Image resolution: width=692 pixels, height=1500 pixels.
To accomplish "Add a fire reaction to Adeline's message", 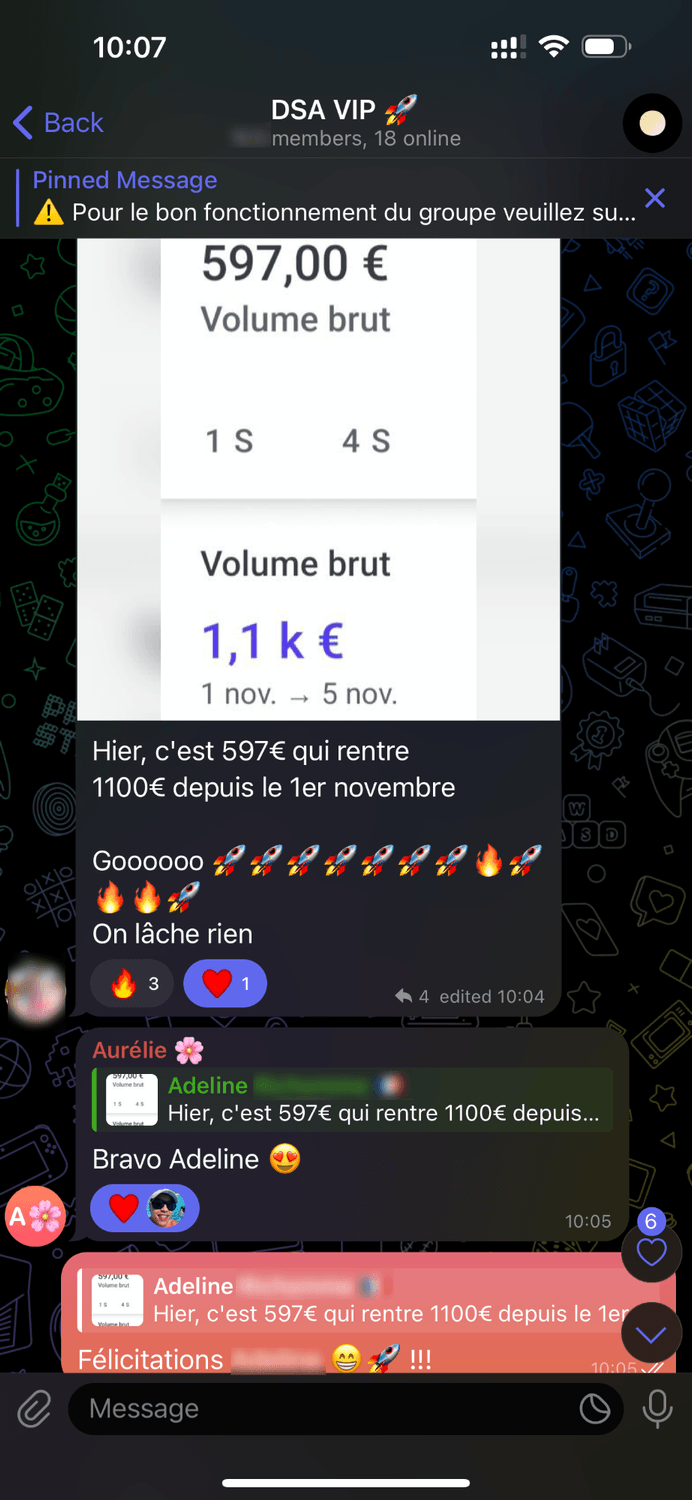I will [132, 984].
